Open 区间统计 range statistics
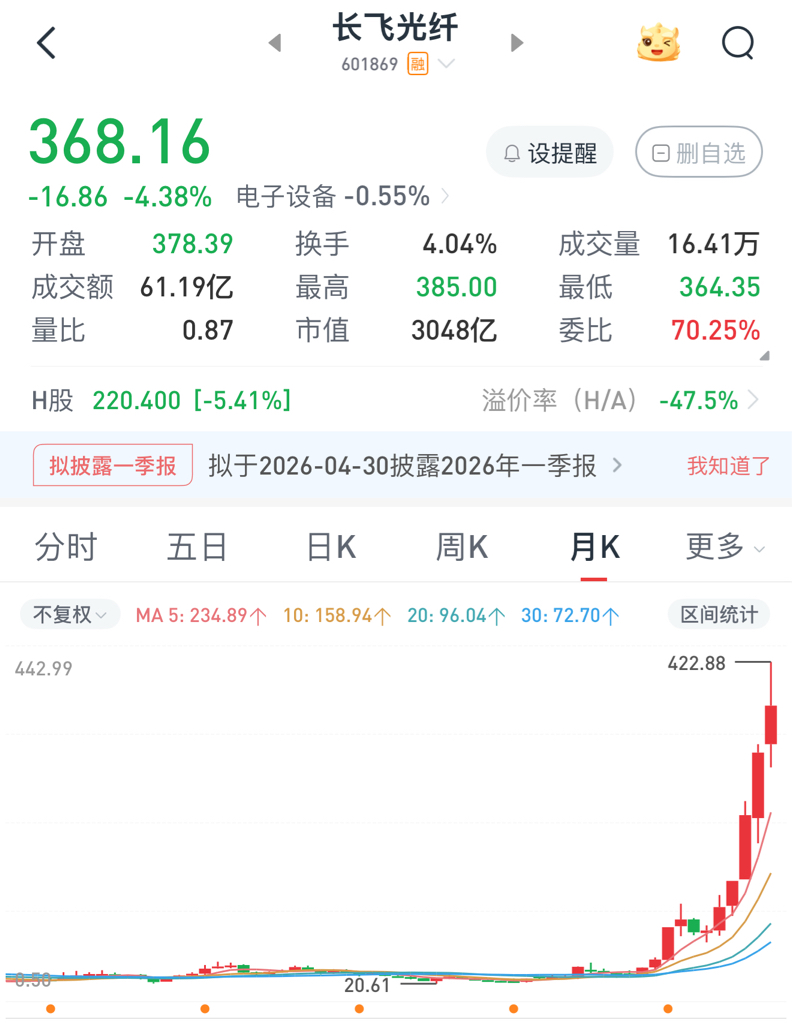Screen dimensions: 792x1024 pyautogui.click(x=719, y=615)
